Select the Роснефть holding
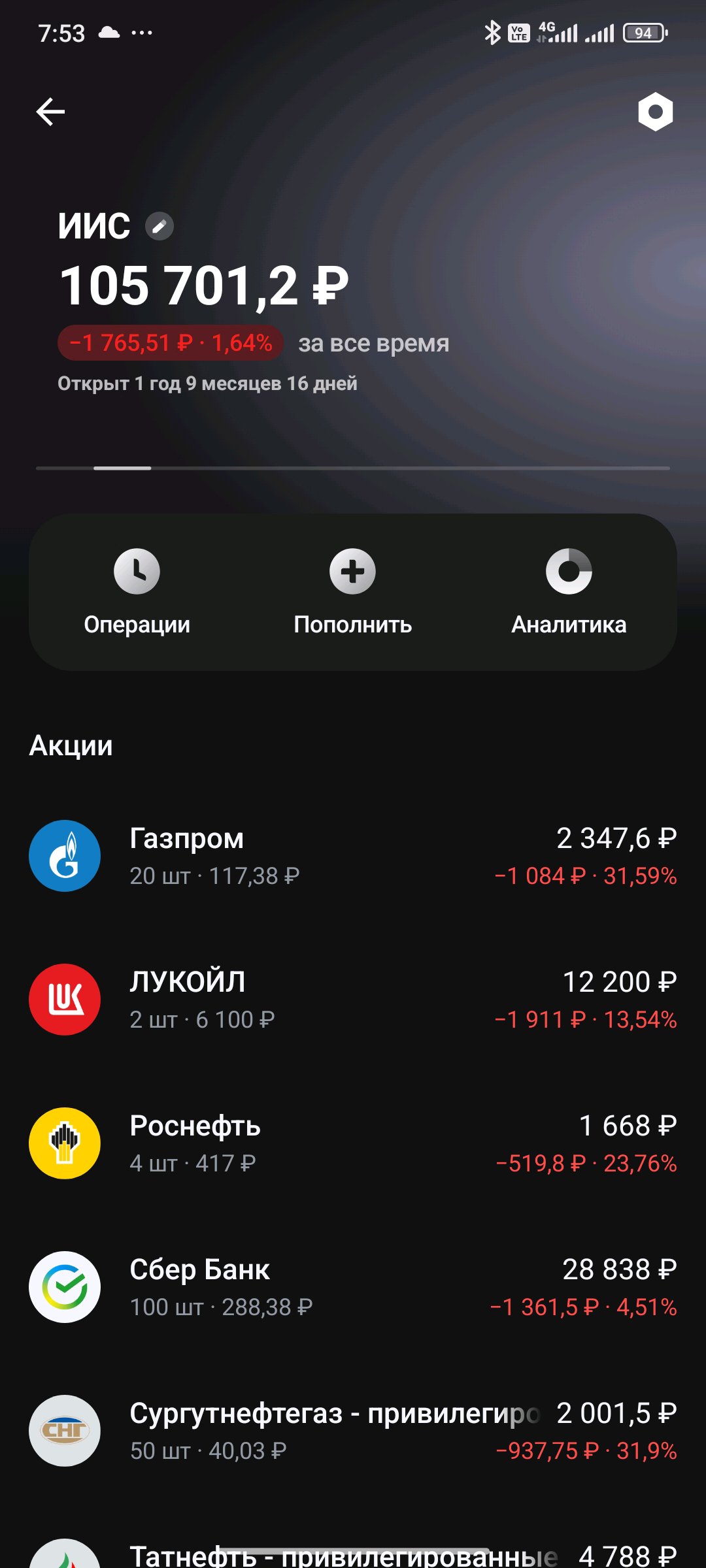 tap(353, 1143)
